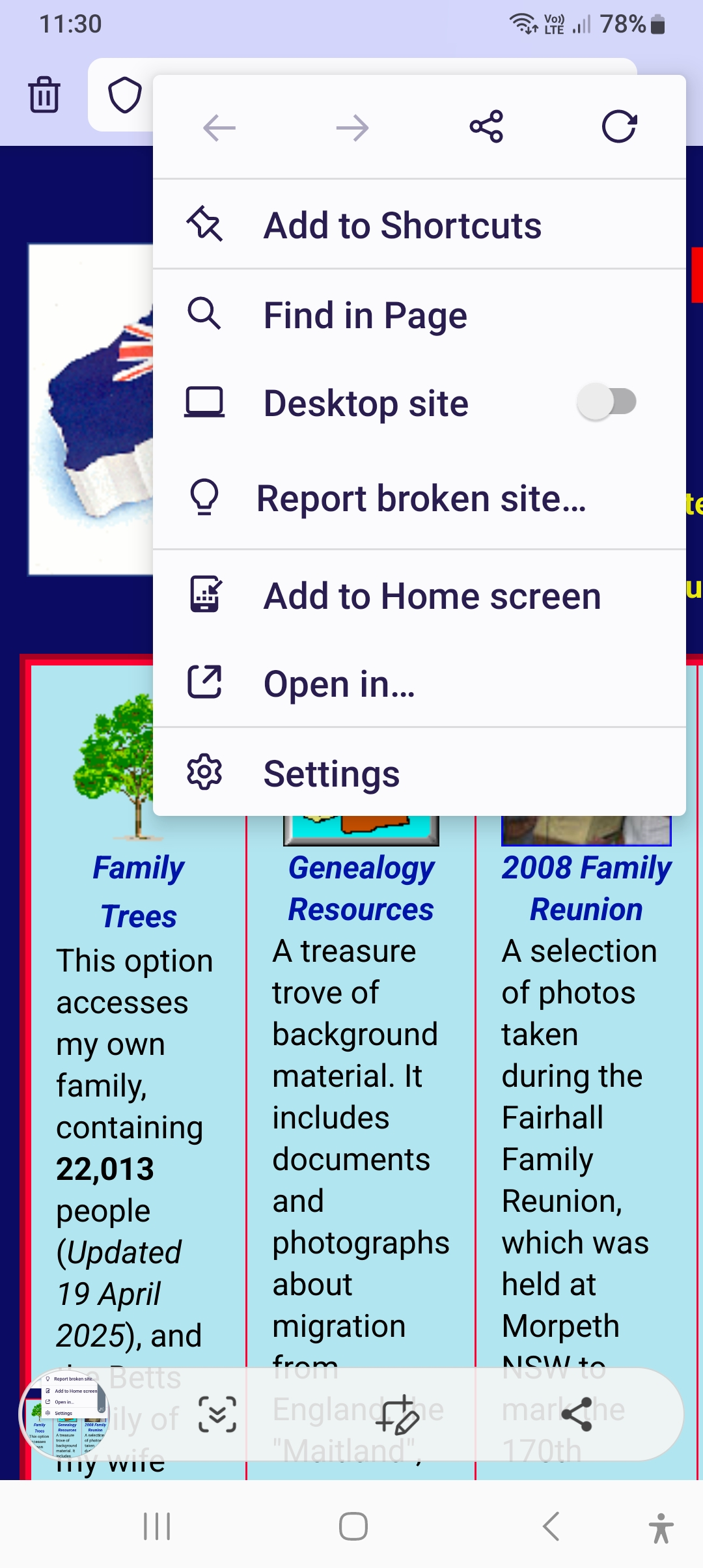Open the Genealogy Resources link
The width and height of the screenshot is (703, 1568).
tap(361, 888)
